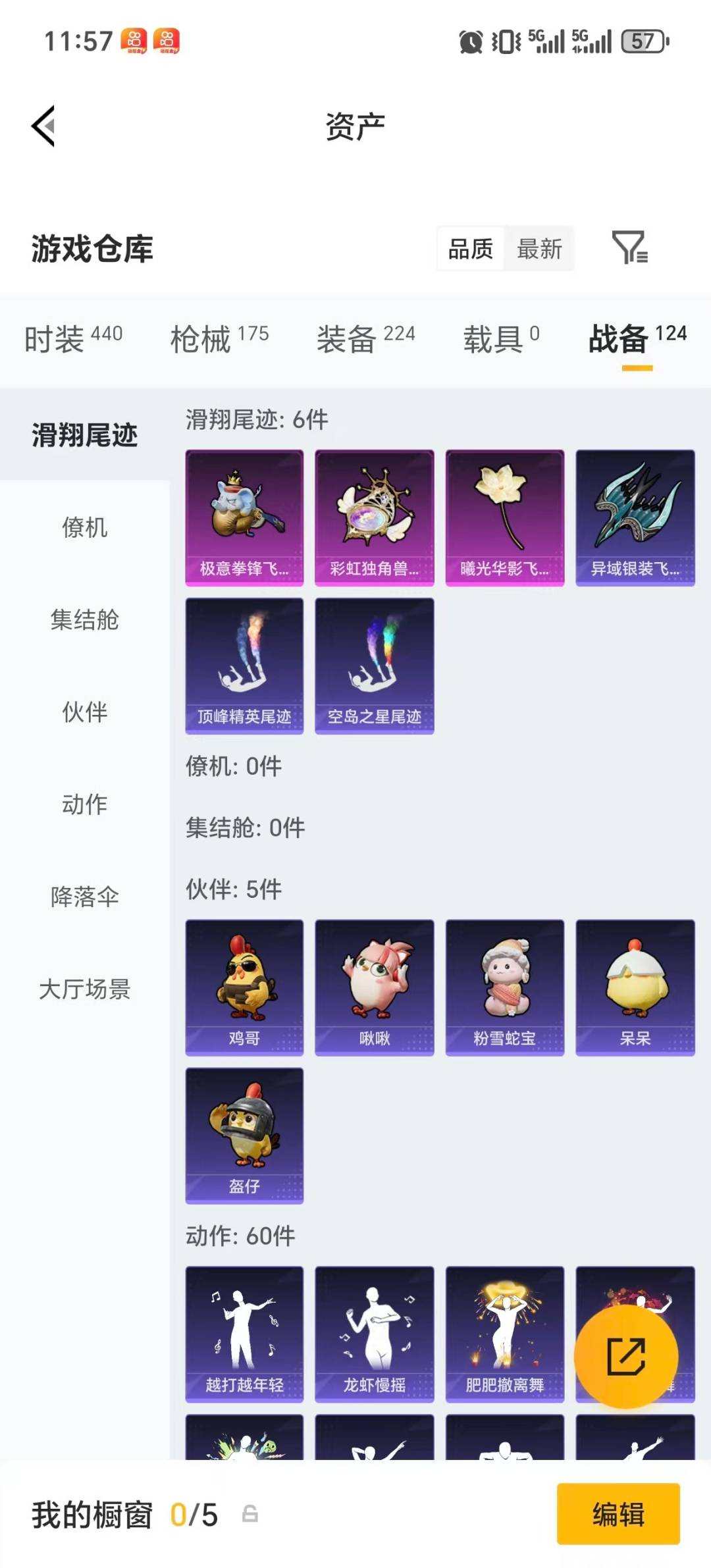The height and width of the screenshot is (1568, 711).
Task: Open the 异域银装飞 glider item
Action: pos(634,517)
